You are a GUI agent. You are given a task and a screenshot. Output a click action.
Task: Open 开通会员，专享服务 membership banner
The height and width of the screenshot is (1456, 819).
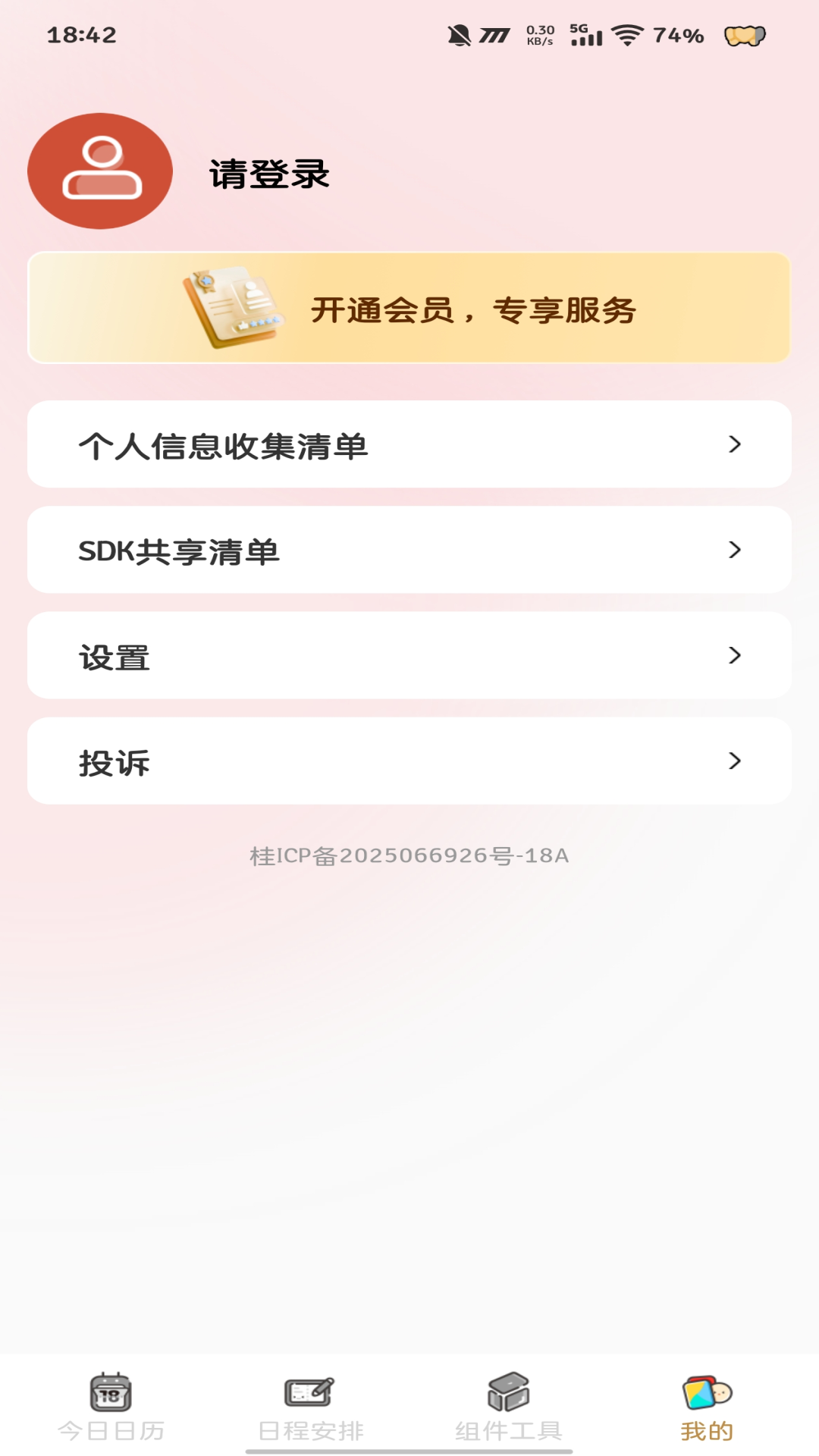[409, 308]
